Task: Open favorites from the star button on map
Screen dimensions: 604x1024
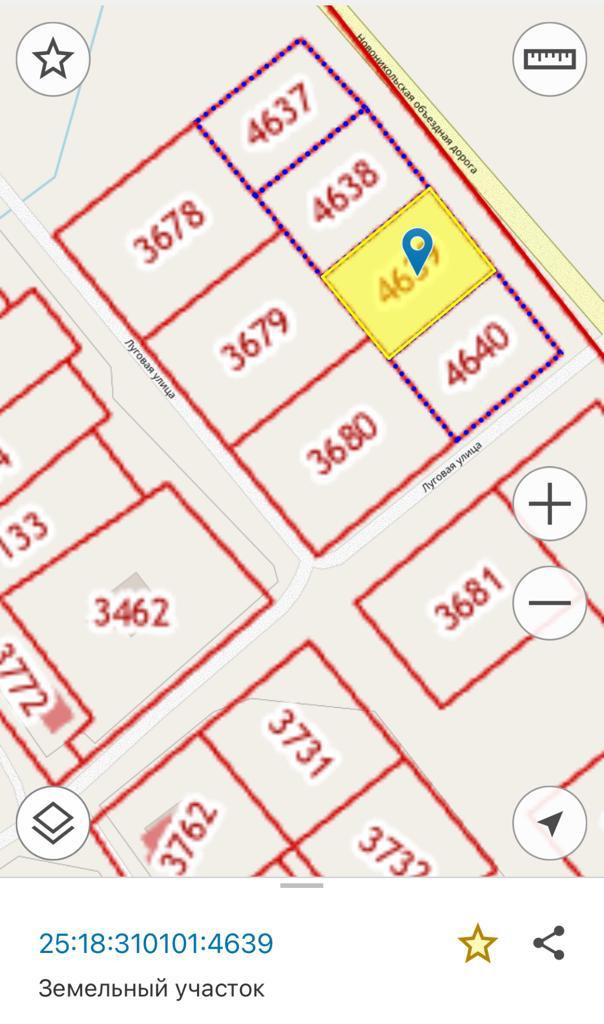Action: (53, 59)
